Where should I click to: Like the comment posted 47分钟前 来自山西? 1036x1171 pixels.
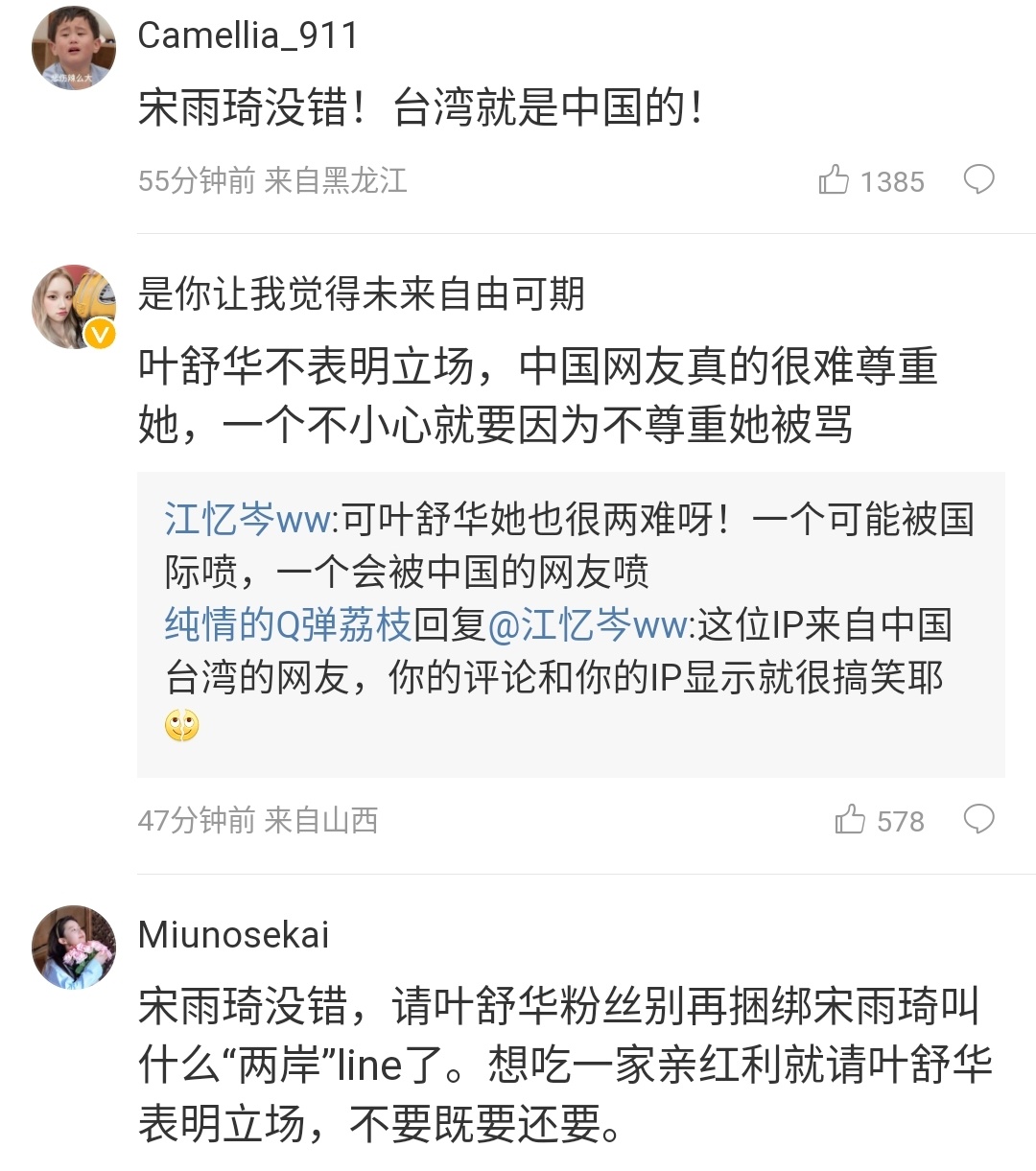(850, 820)
